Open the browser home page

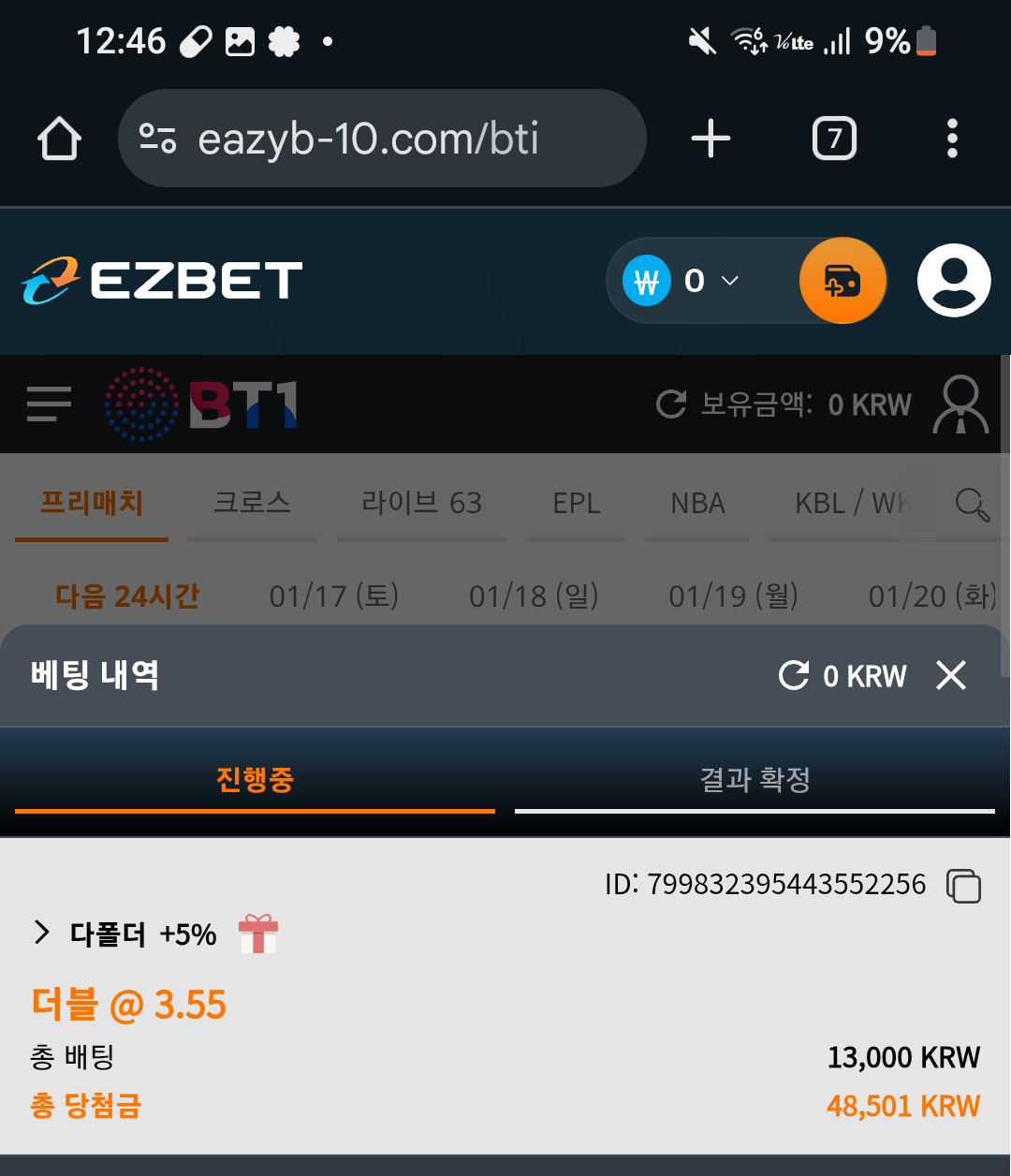[x=59, y=139]
